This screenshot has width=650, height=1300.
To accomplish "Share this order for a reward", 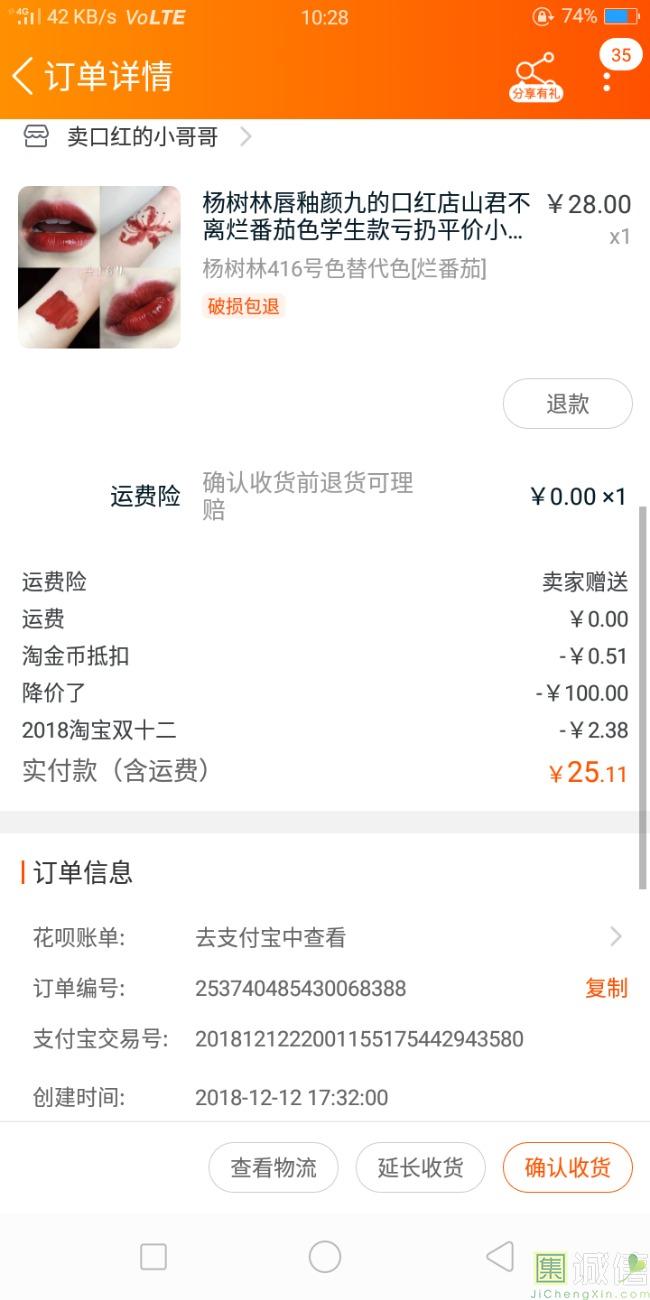I will click(x=536, y=76).
